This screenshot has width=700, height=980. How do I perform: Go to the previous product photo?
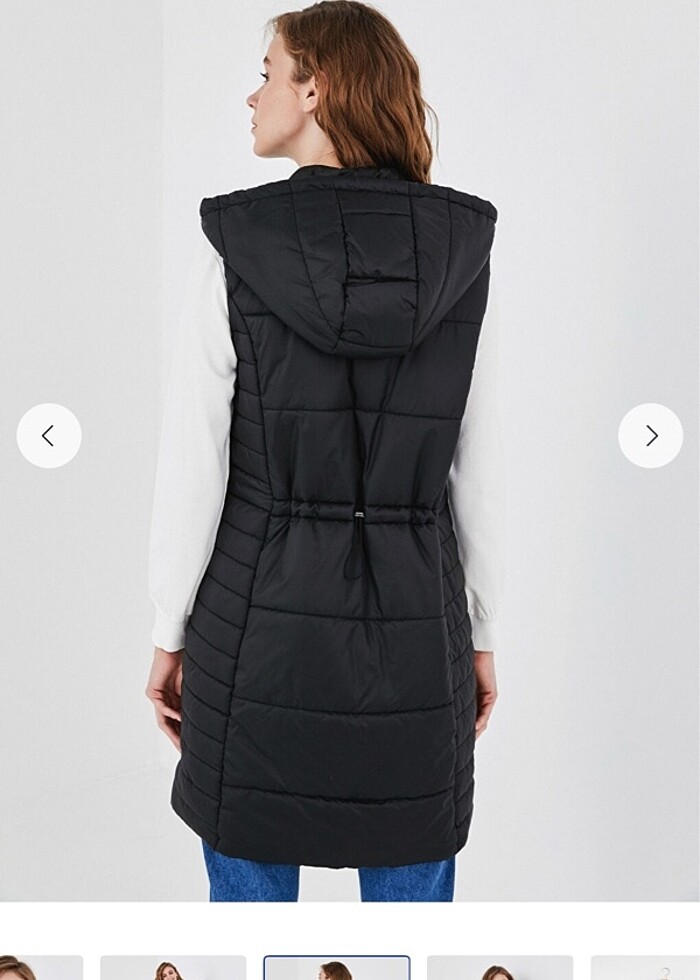pos(49,436)
